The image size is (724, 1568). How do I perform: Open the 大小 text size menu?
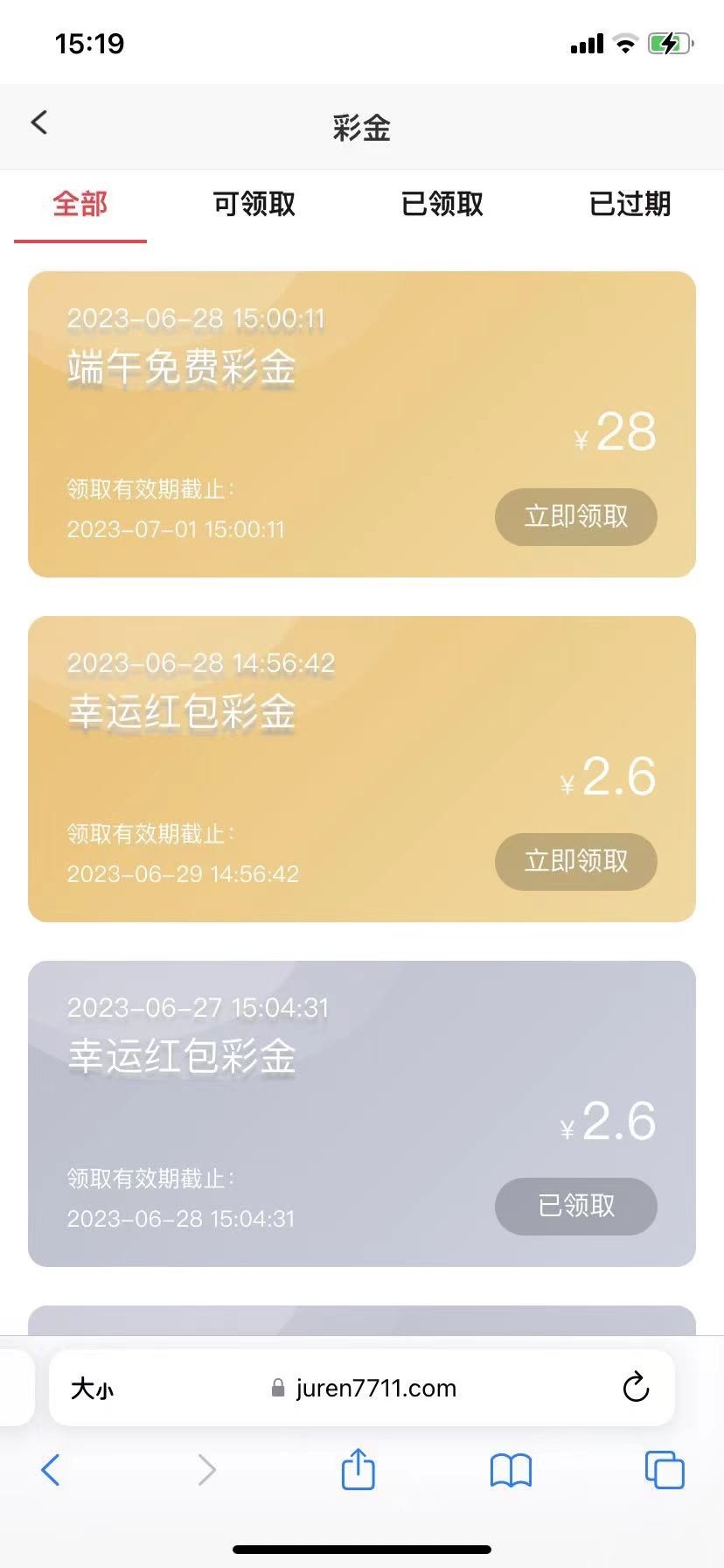(x=93, y=1389)
